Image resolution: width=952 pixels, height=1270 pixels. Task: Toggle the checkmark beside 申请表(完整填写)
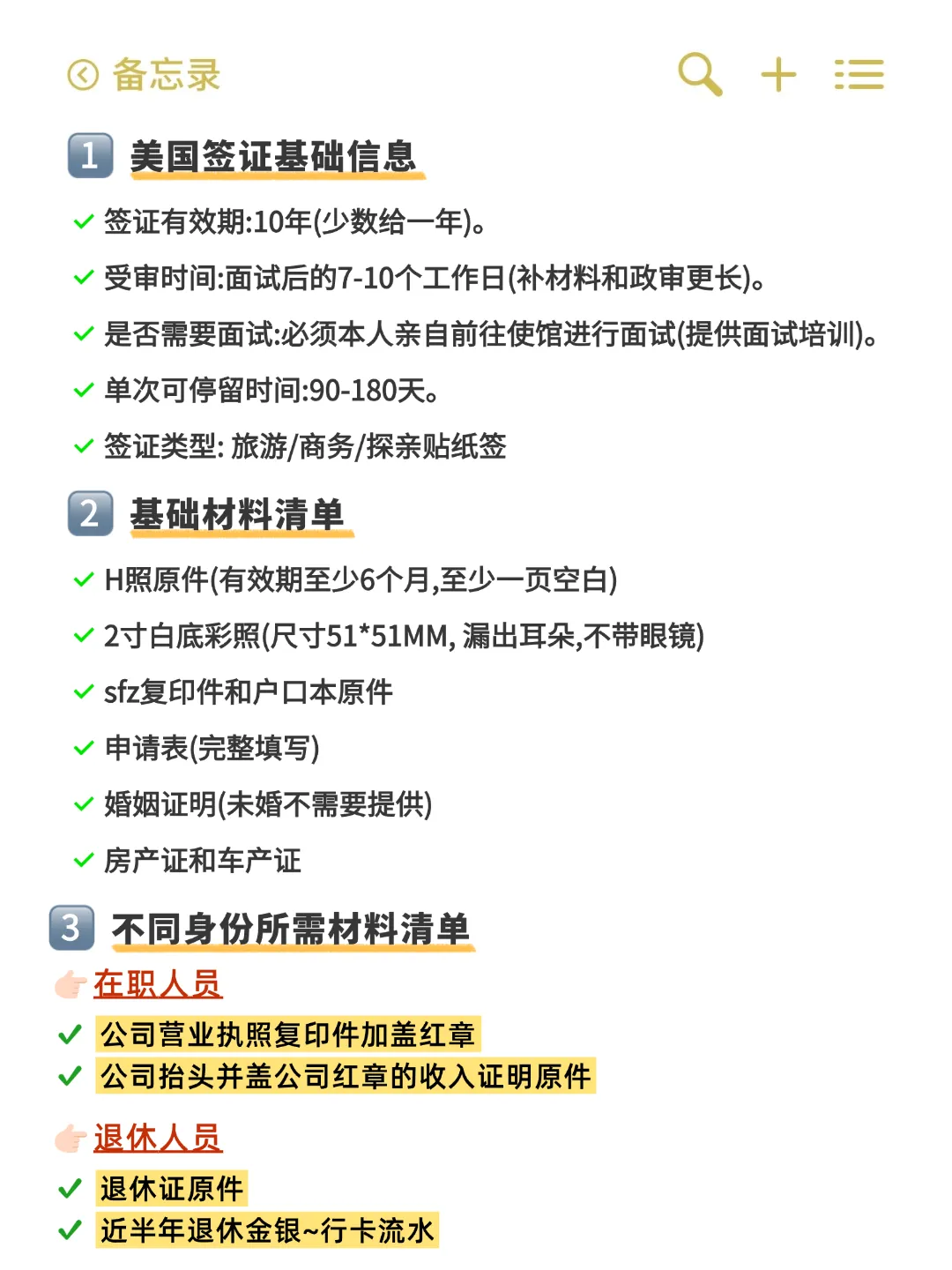85,749
